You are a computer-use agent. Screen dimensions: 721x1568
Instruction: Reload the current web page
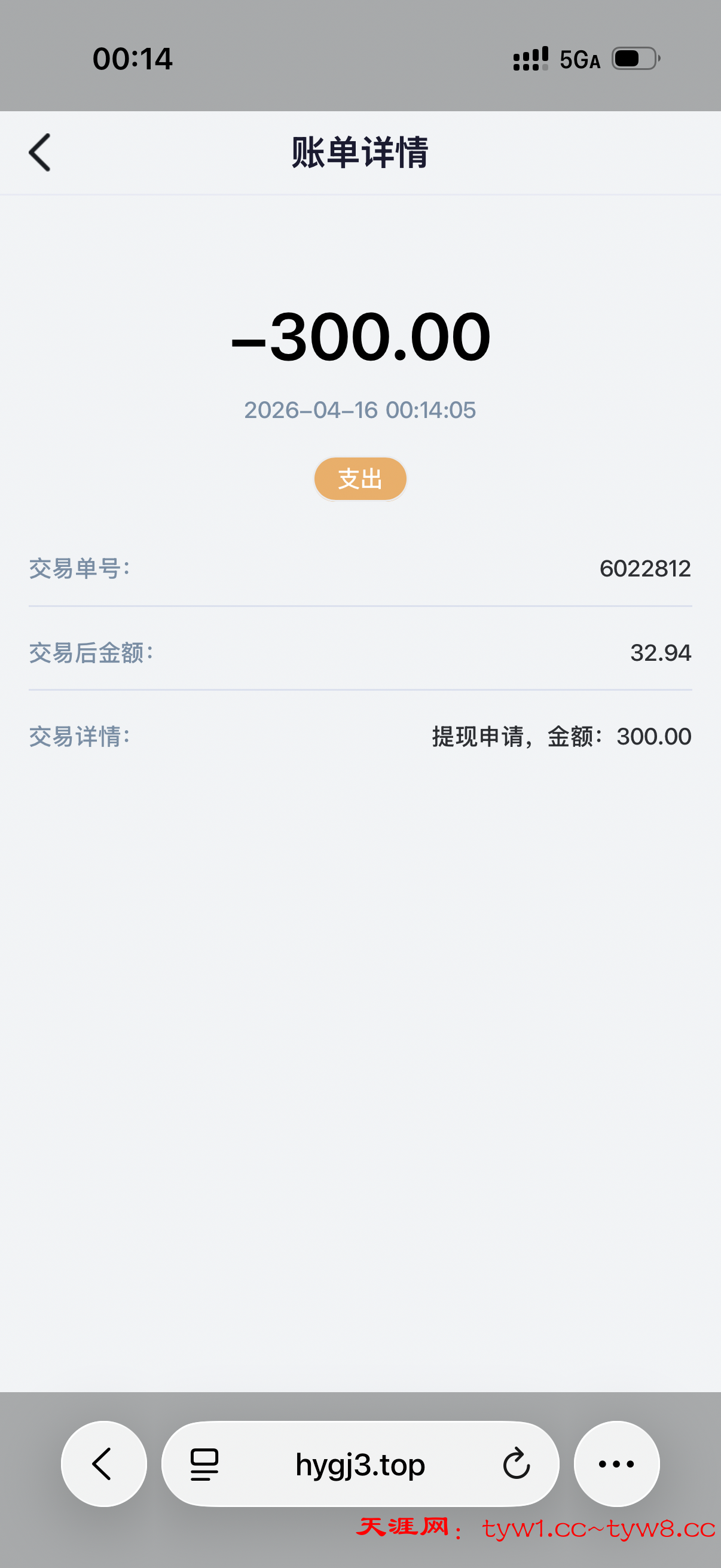click(x=517, y=1464)
